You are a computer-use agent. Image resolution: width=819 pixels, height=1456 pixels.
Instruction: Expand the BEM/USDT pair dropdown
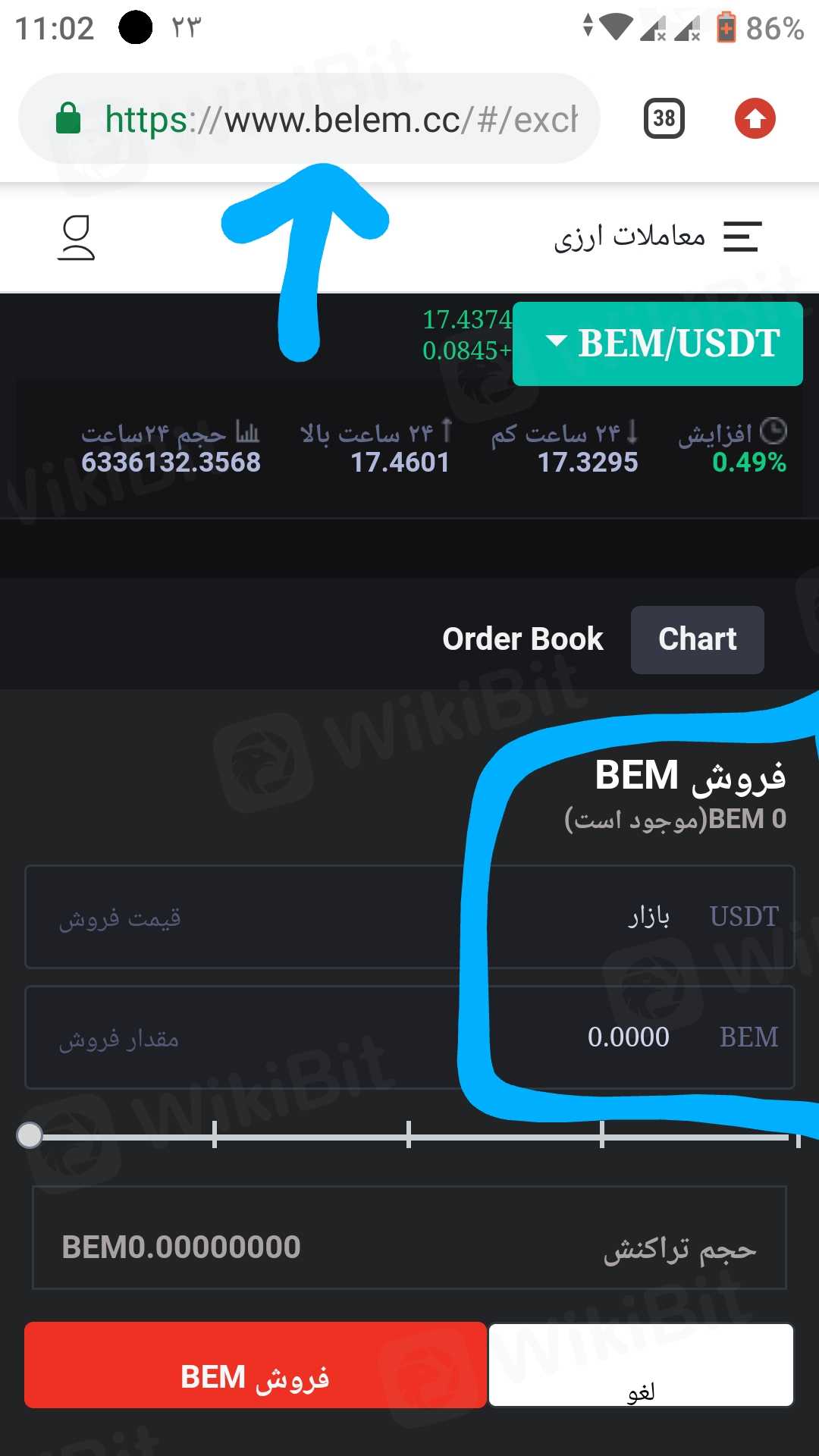tap(657, 344)
